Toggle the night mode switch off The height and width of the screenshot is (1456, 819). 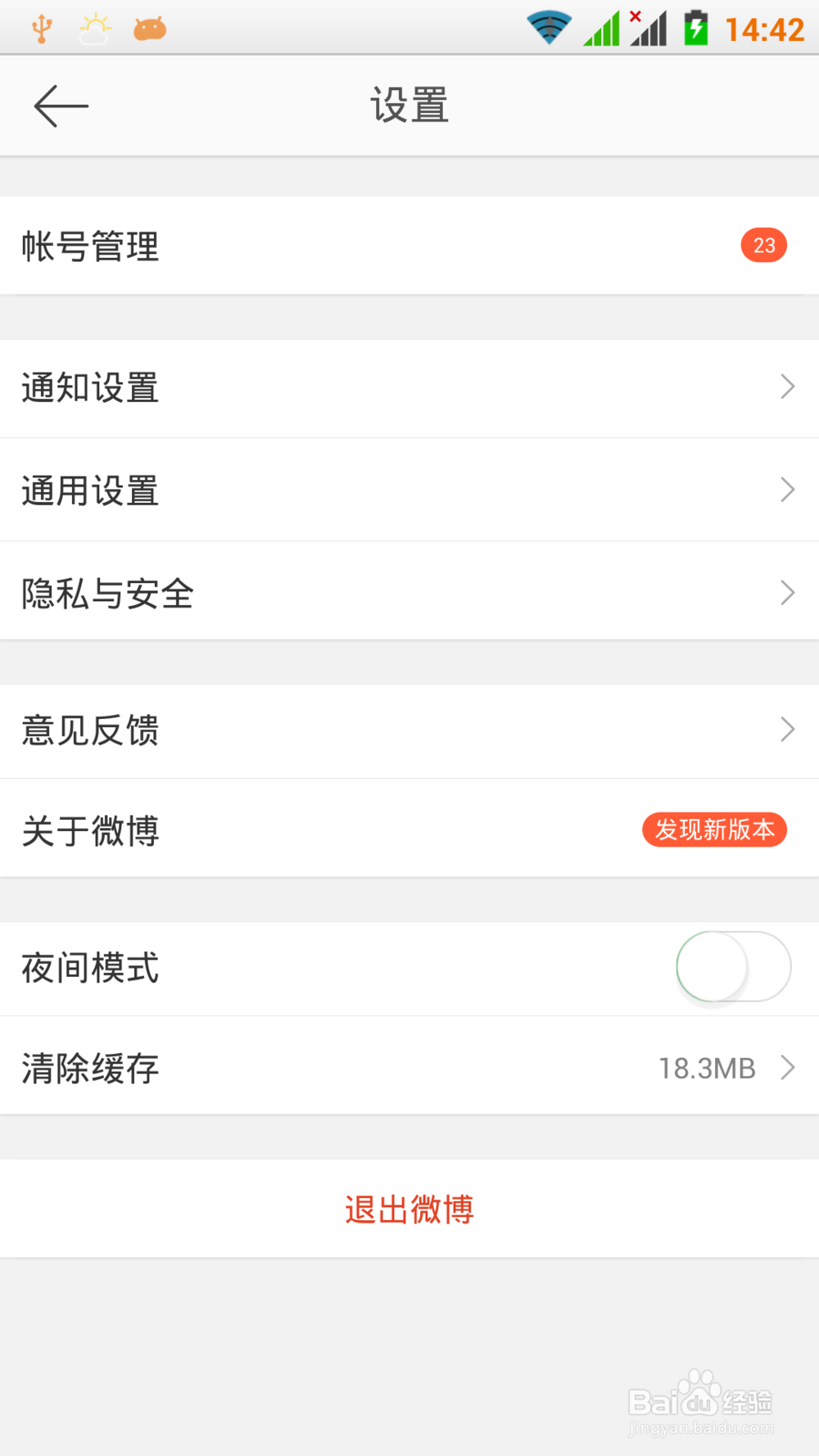pos(733,966)
